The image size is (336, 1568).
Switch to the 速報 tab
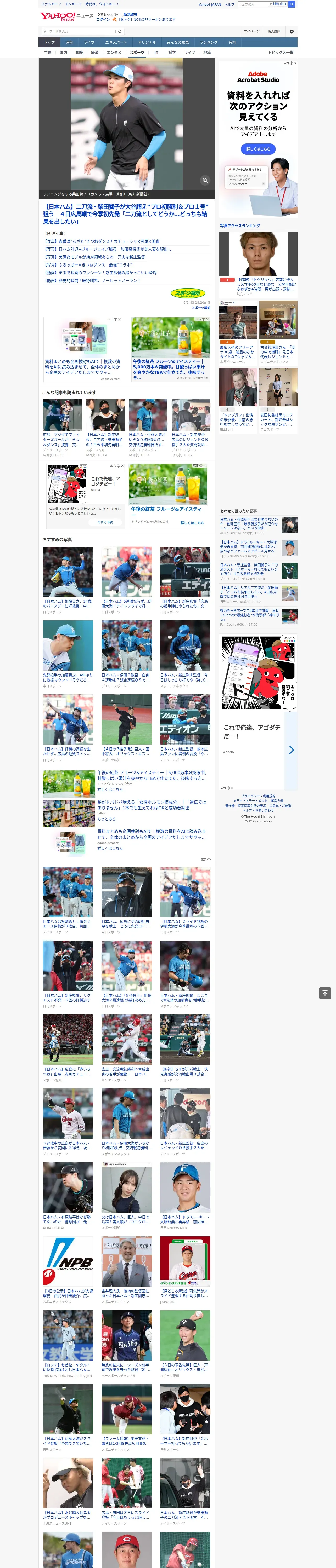pyautogui.click(x=69, y=43)
